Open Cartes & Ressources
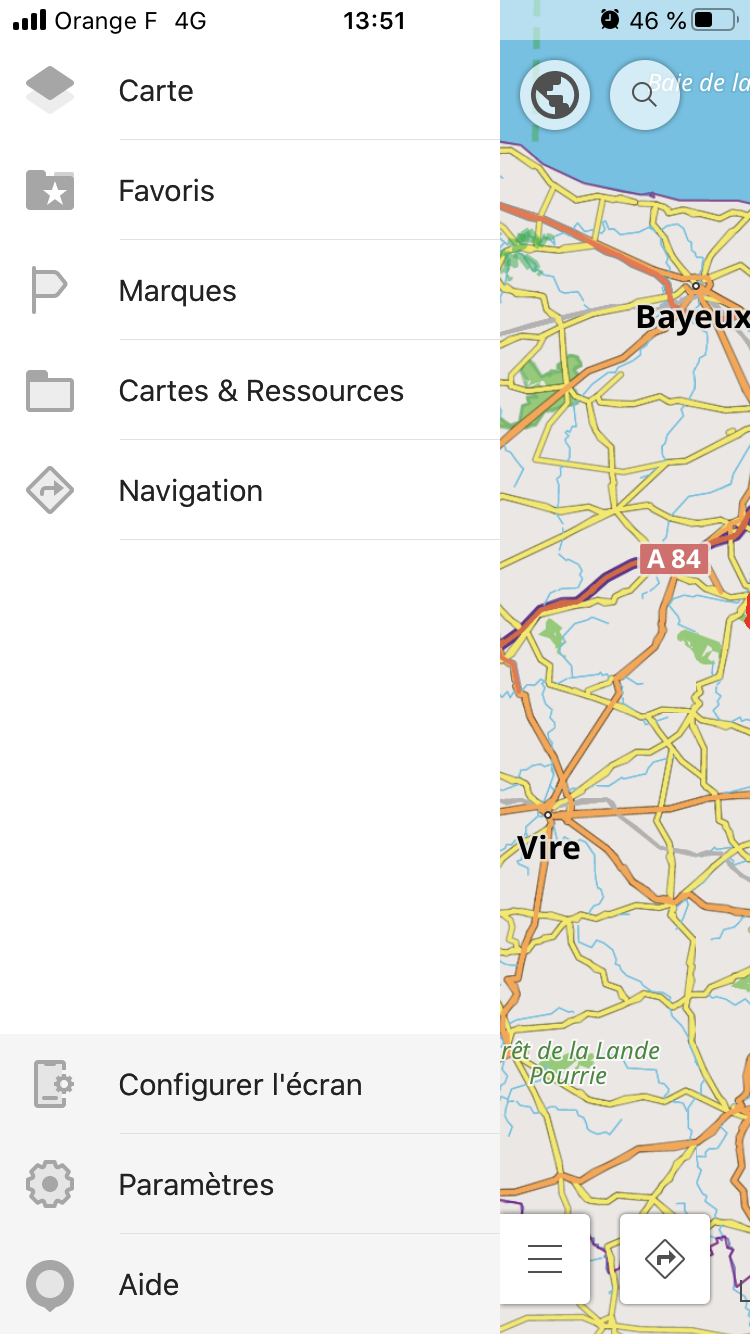 (250, 390)
